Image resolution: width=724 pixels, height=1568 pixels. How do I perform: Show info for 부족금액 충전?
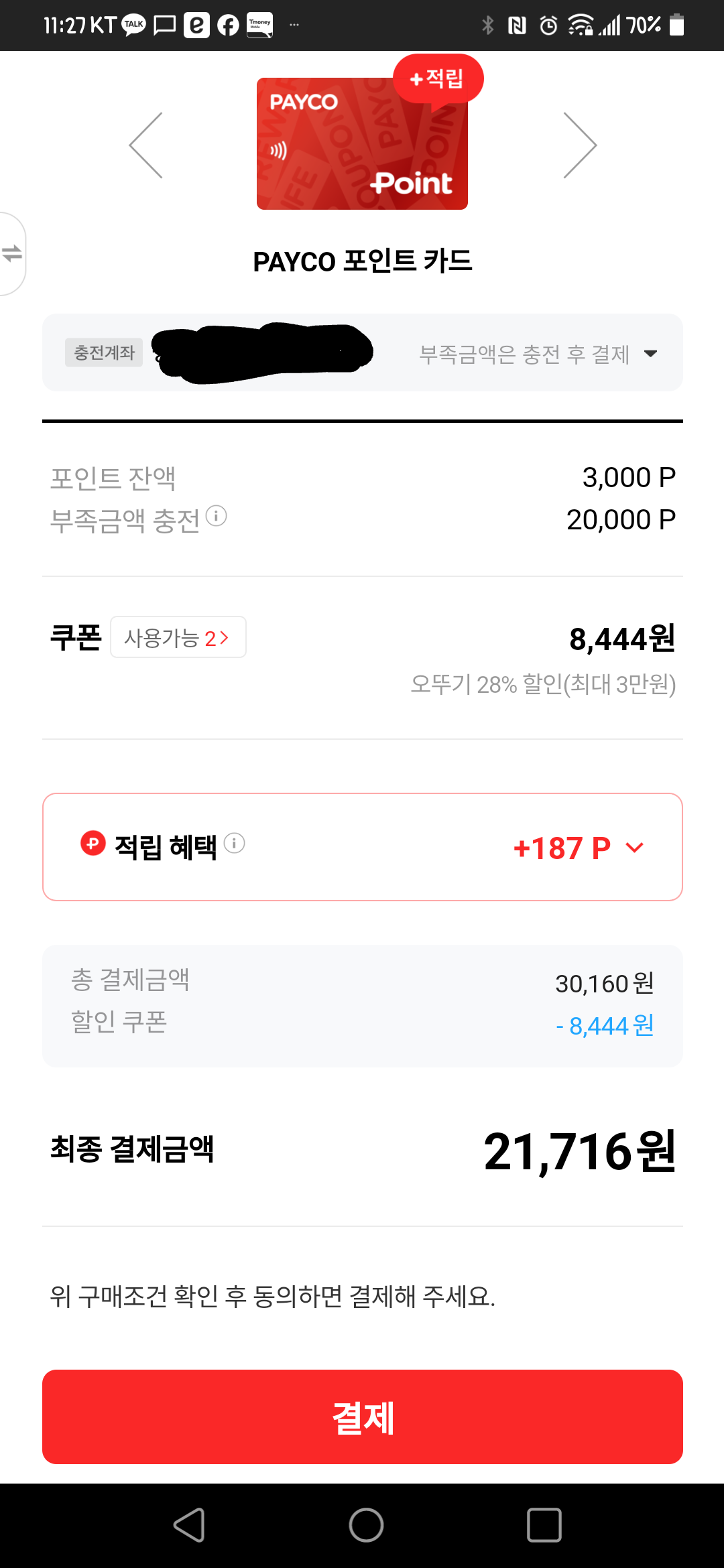point(216,516)
